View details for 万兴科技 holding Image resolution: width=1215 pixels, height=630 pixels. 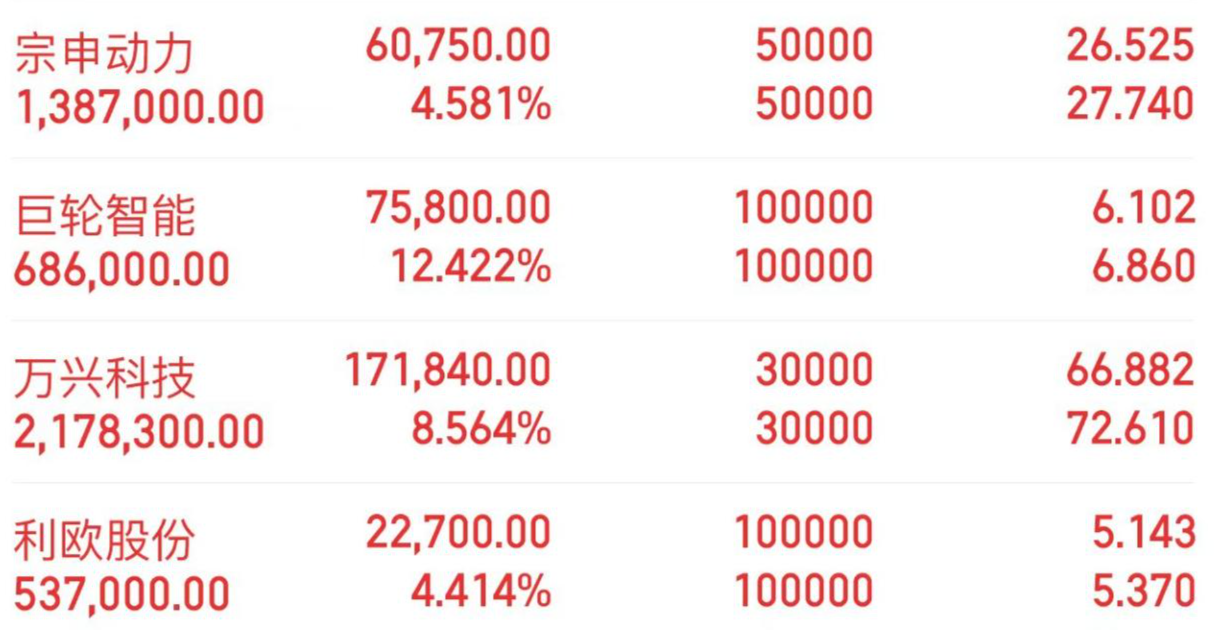(x=104, y=379)
